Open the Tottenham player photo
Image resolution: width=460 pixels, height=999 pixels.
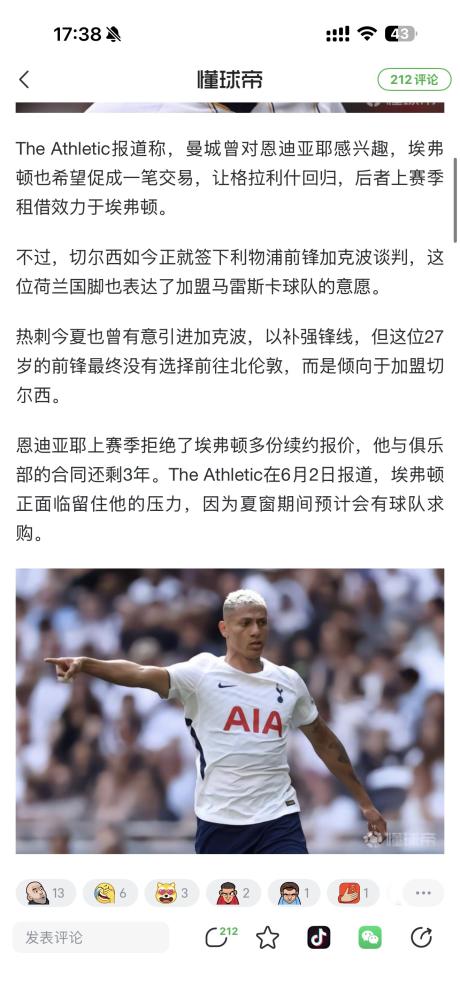230,711
